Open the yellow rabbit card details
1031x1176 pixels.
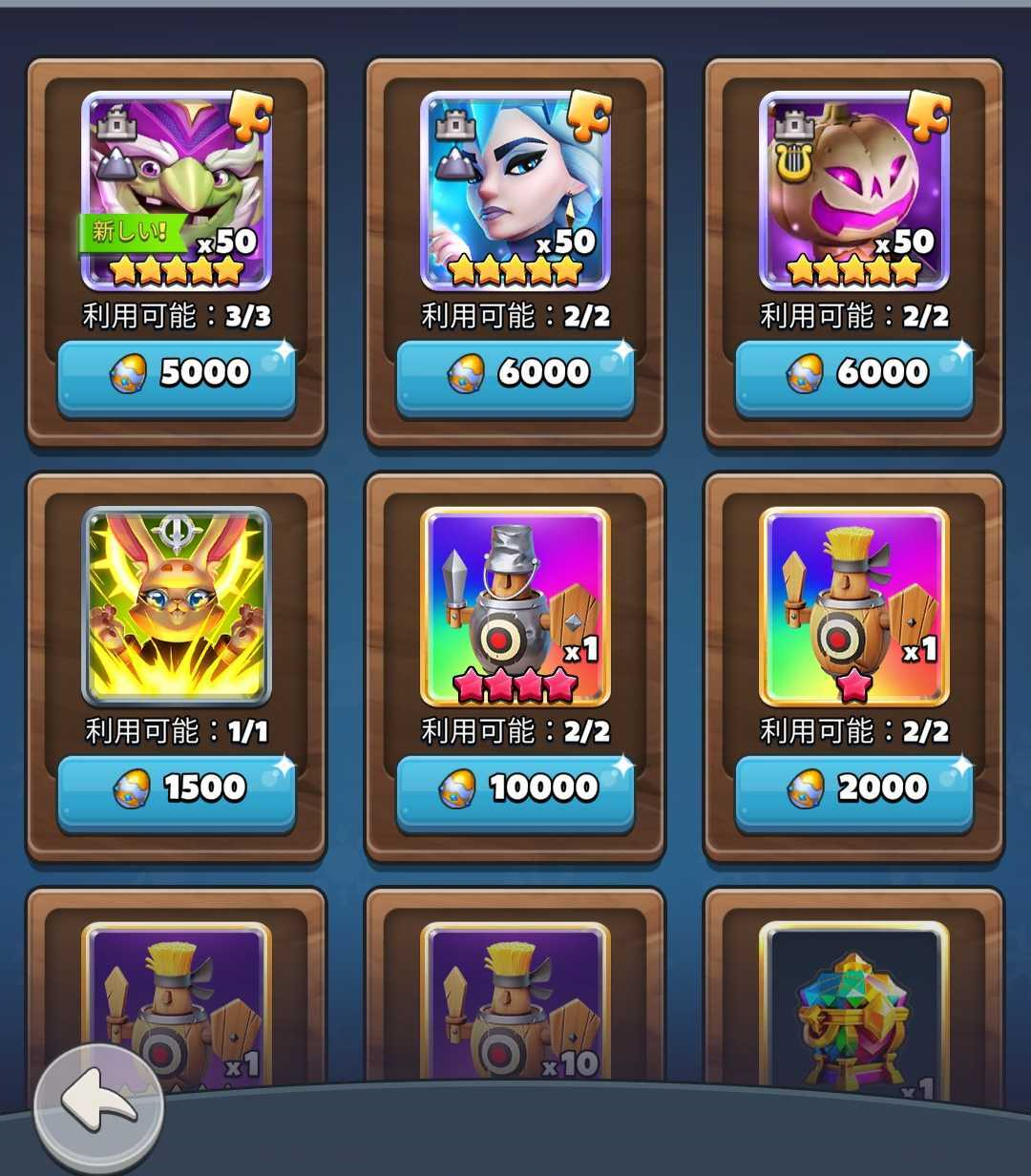(x=177, y=606)
